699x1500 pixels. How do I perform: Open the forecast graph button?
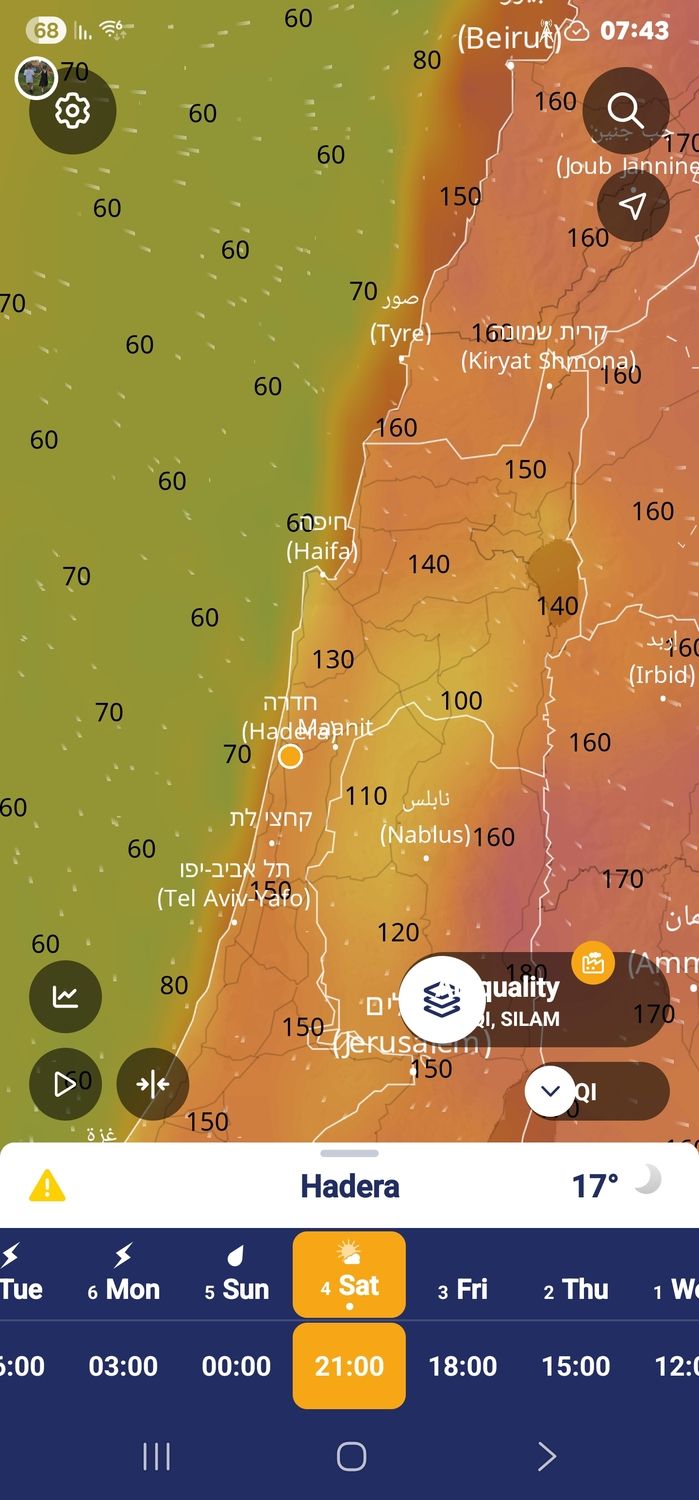(x=65, y=996)
